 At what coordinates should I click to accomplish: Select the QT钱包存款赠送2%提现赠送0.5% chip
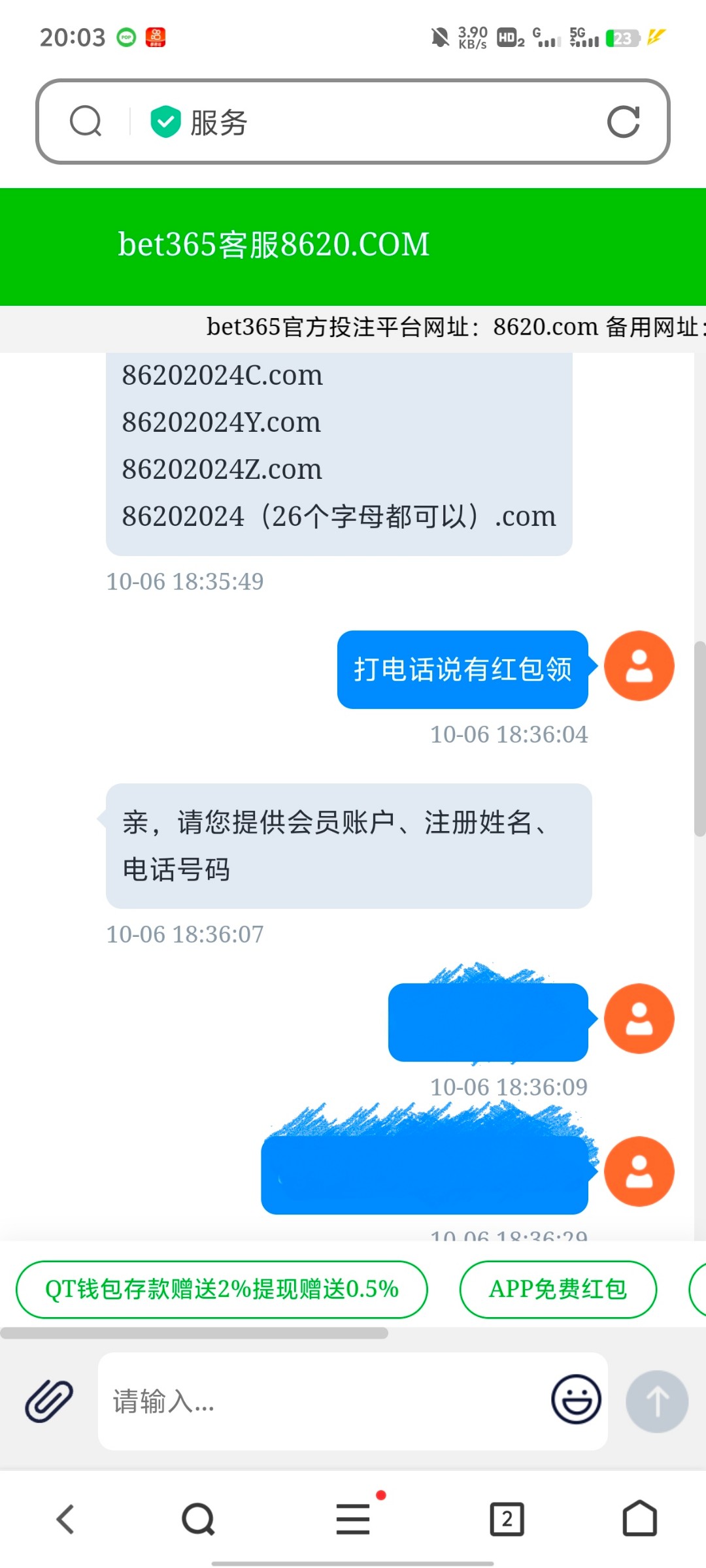(x=222, y=1289)
